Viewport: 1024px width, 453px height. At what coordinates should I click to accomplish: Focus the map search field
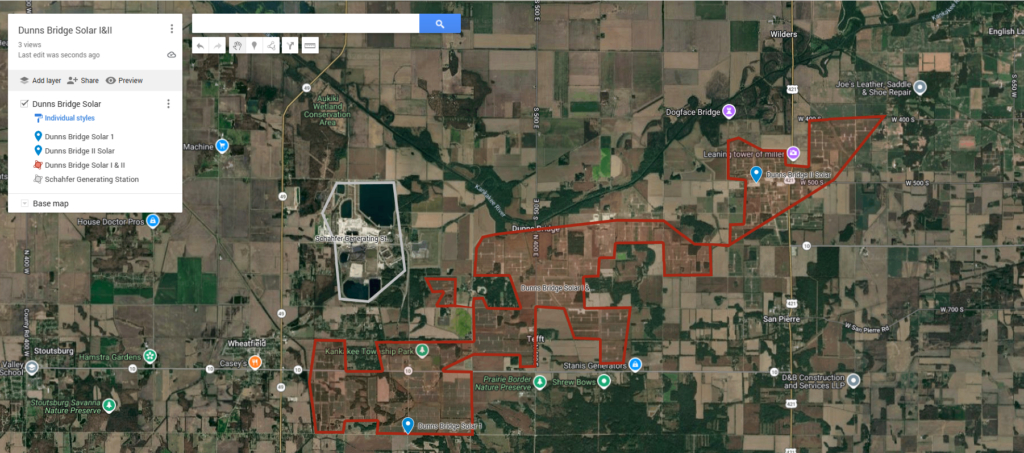(305, 24)
